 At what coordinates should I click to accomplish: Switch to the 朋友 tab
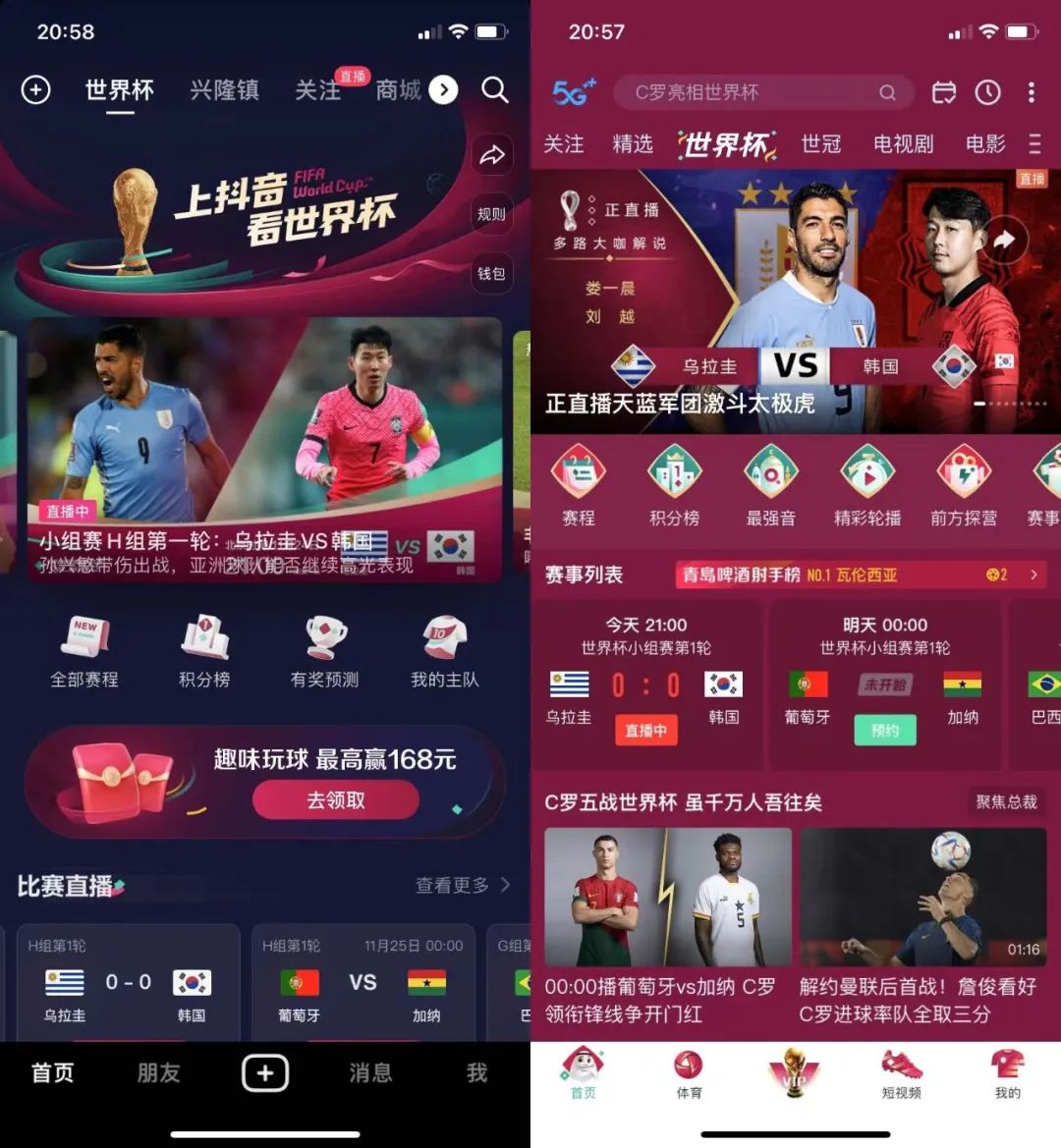[158, 1072]
